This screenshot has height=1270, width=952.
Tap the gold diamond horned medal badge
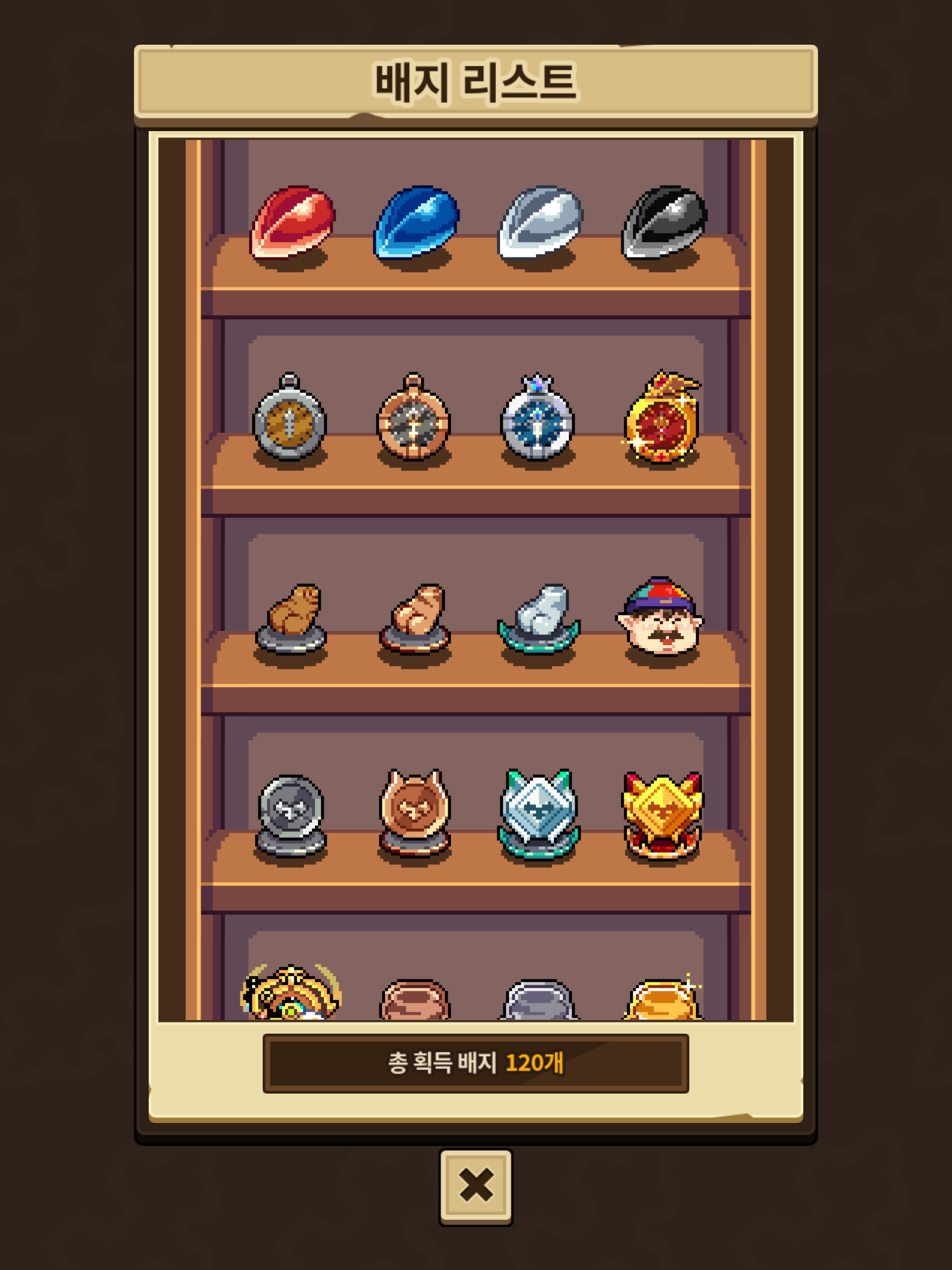(x=662, y=816)
